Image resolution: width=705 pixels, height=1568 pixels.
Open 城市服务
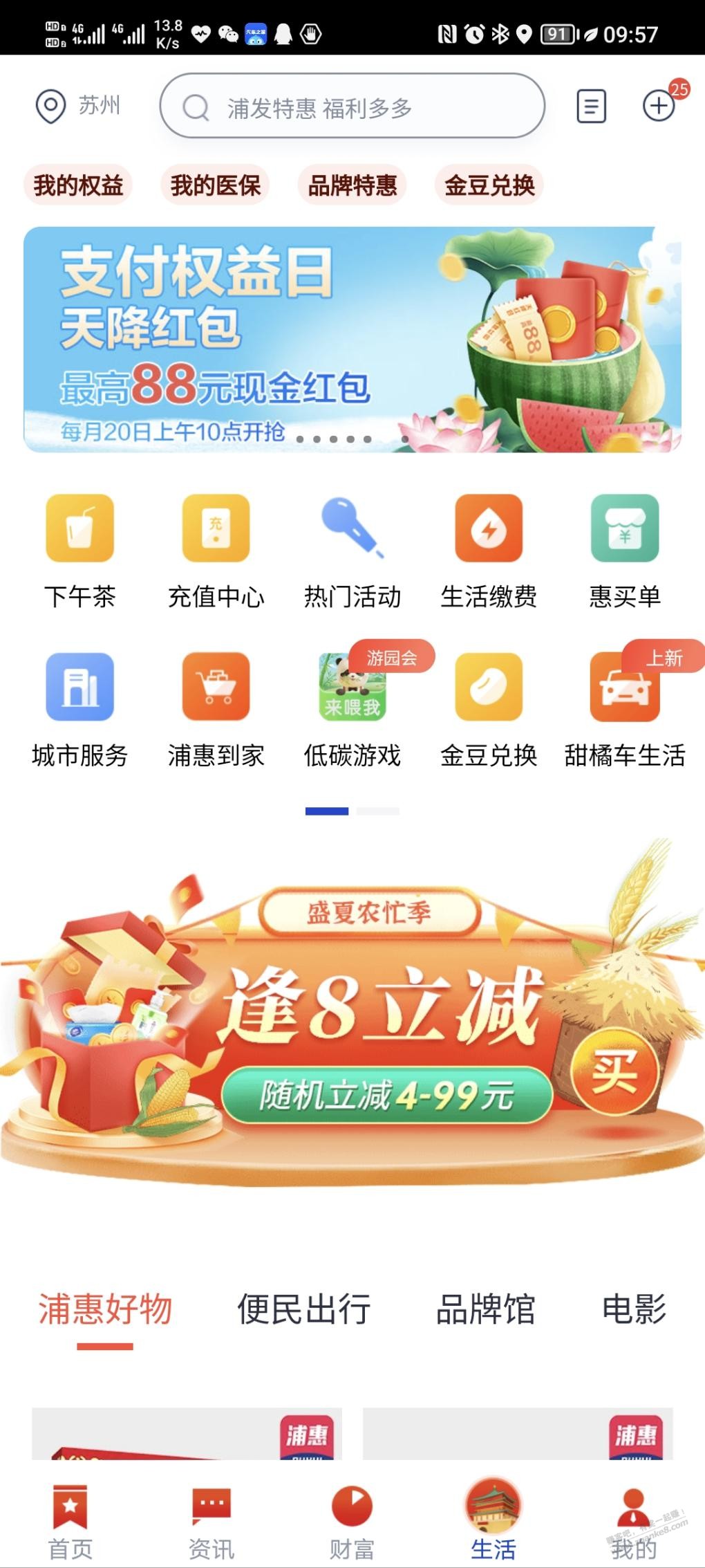[79, 710]
